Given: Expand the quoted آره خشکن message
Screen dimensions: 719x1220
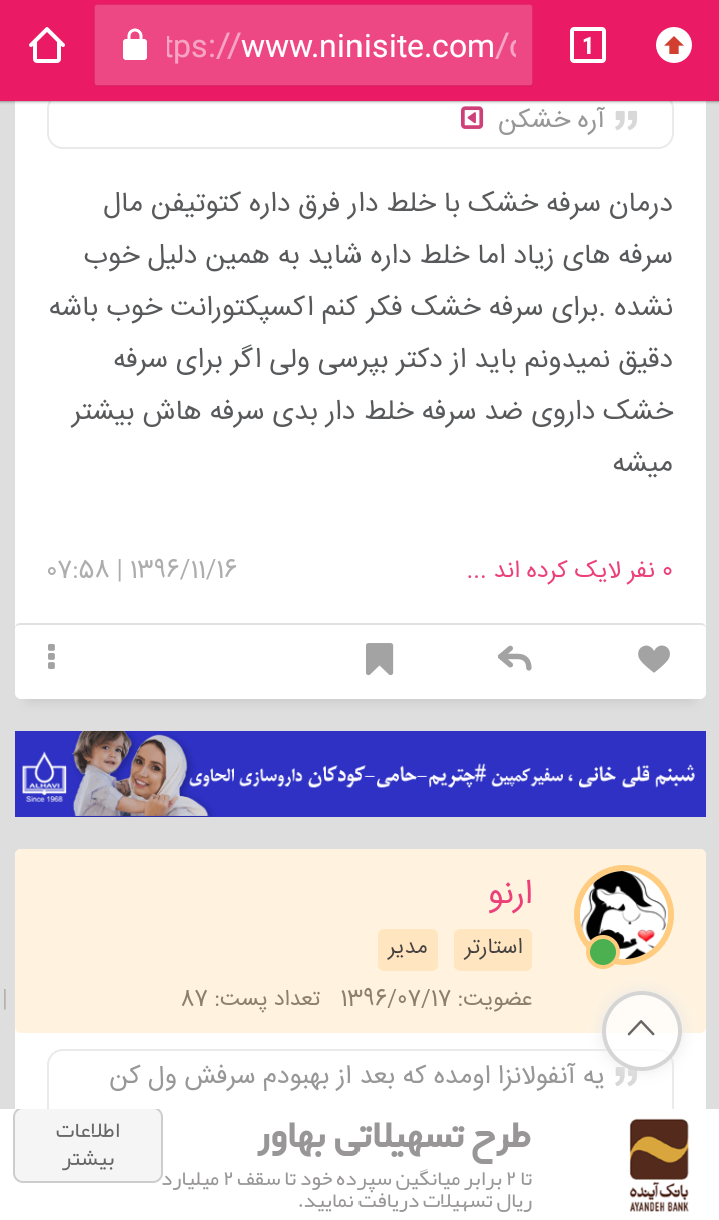Looking at the screenshot, I should click(472, 120).
